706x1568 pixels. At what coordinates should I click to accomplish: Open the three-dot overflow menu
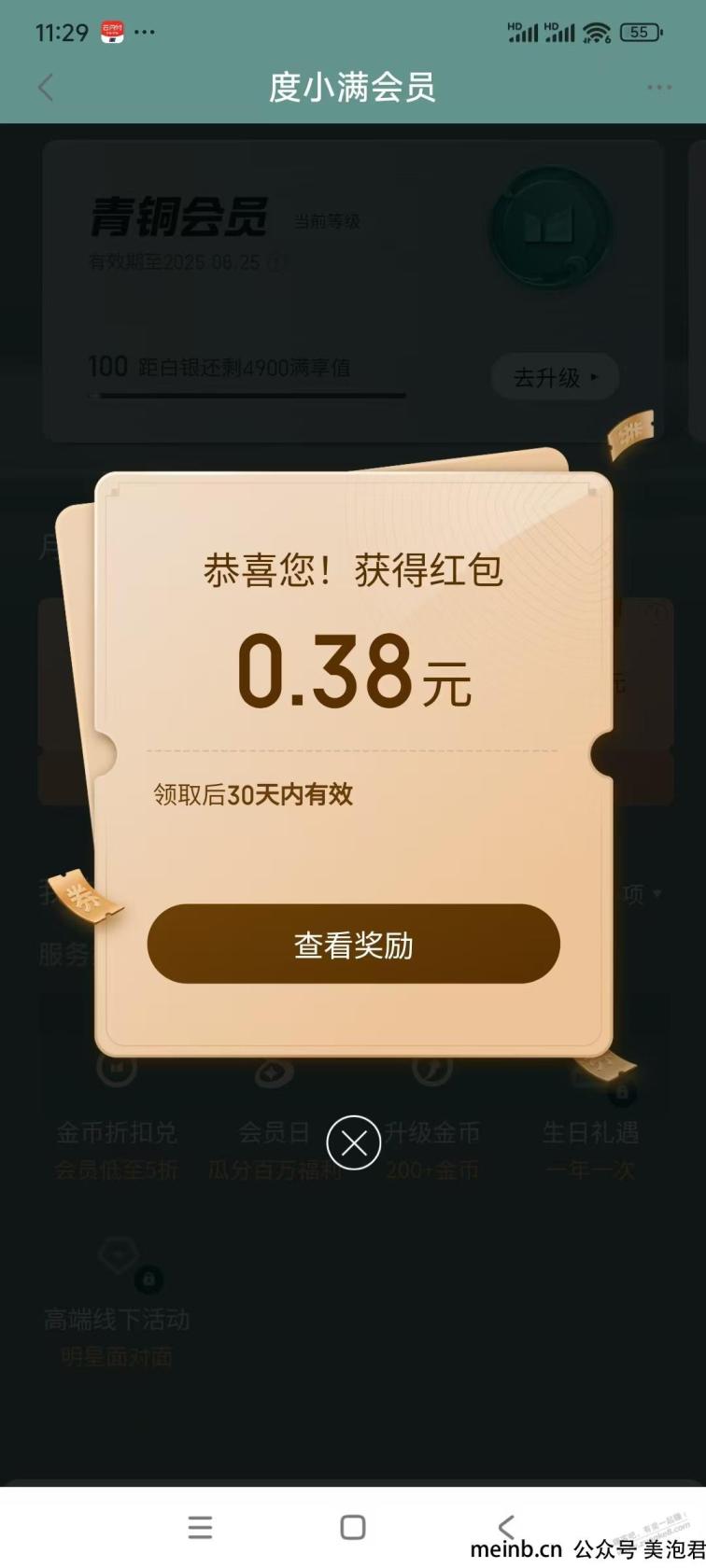pyautogui.click(x=659, y=88)
